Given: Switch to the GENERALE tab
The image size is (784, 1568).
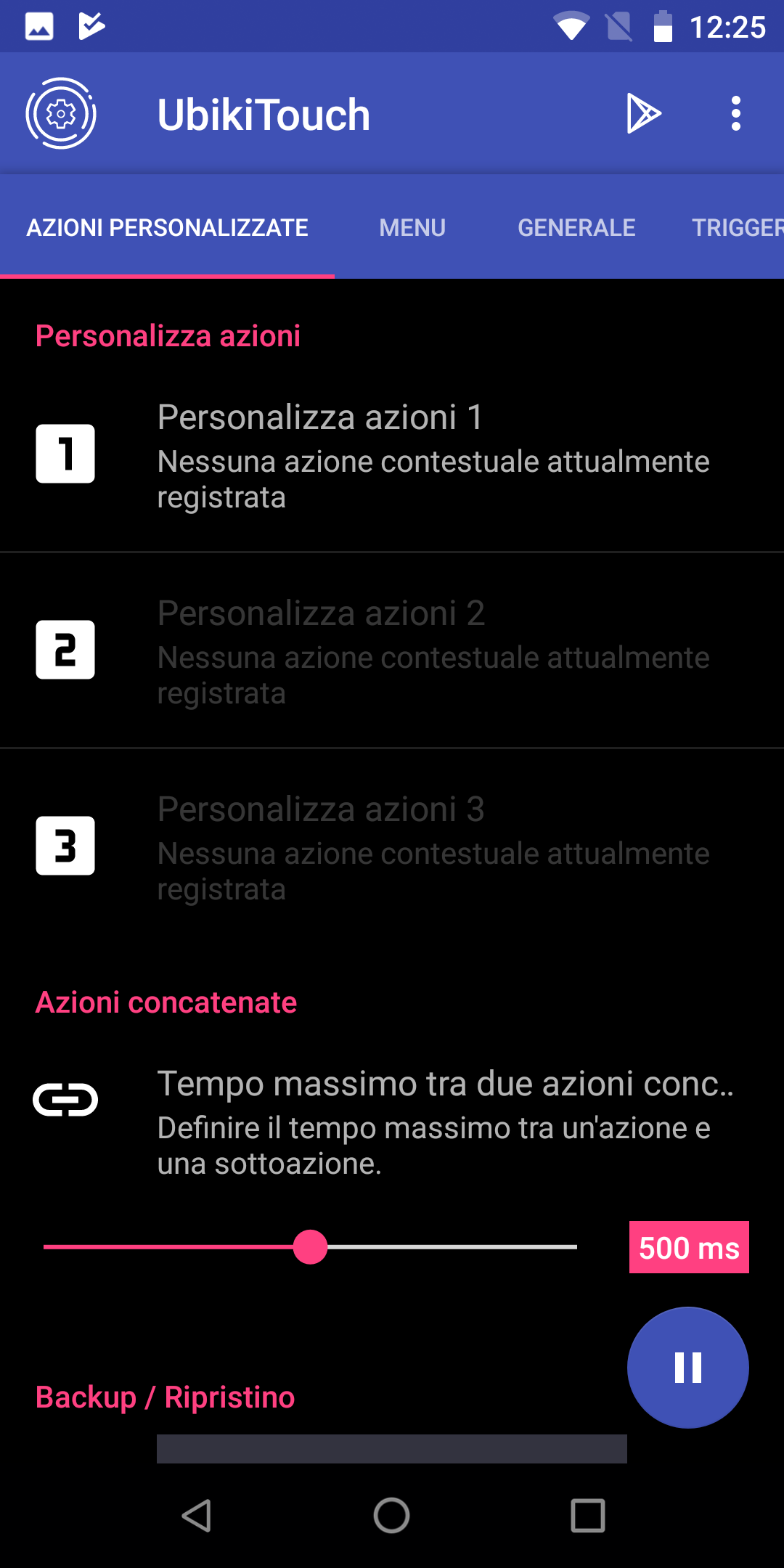Looking at the screenshot, I should pyautogui.click(x=576, y=227).
